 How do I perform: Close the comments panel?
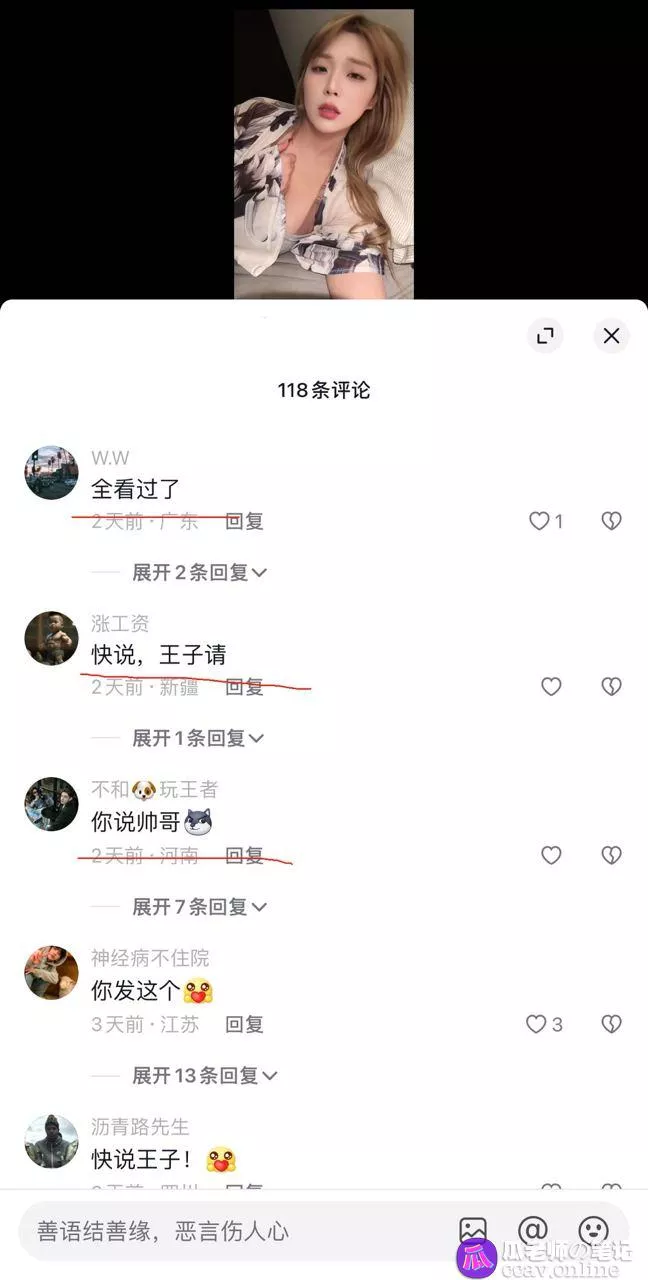click(x=611, y=336)
